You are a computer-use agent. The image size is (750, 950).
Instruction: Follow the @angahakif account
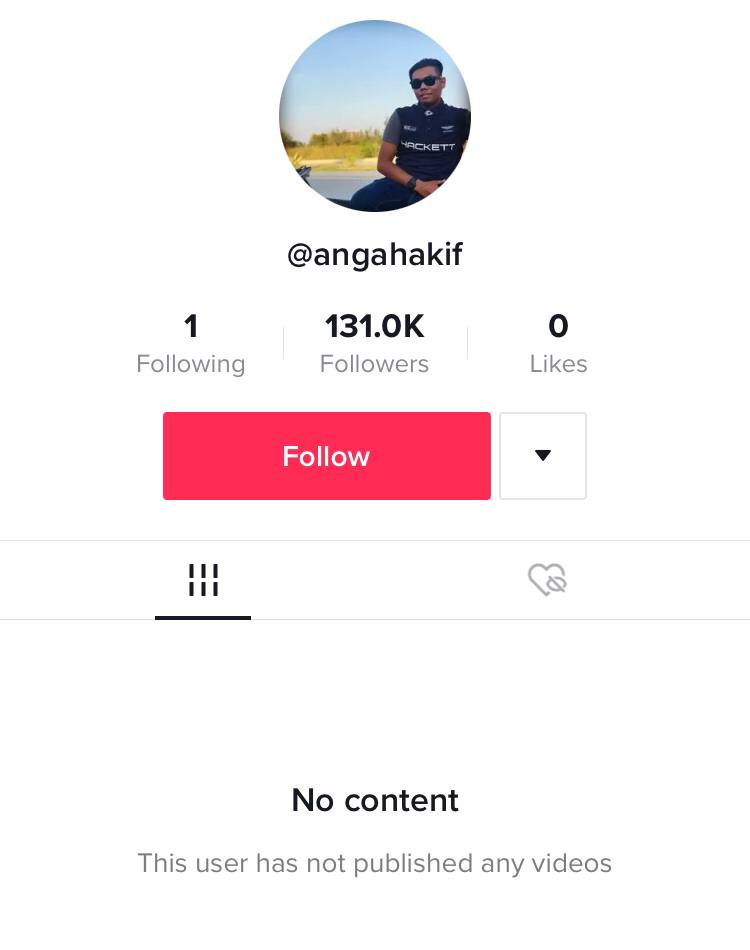(x=326, y=456)
